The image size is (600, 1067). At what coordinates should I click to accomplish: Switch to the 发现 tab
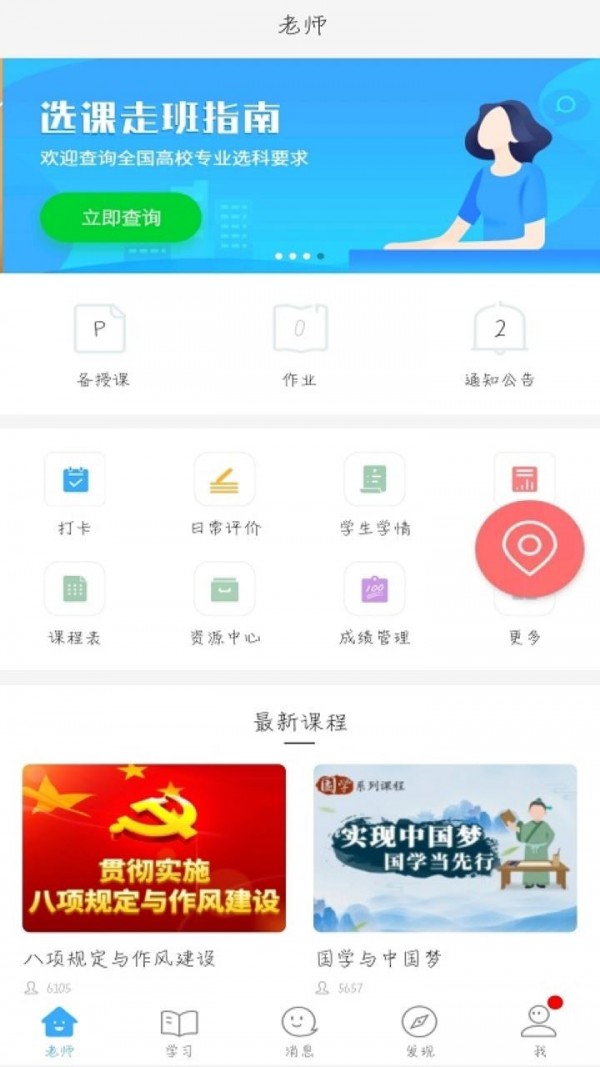pyautogui.click(x=419, y=1032)
